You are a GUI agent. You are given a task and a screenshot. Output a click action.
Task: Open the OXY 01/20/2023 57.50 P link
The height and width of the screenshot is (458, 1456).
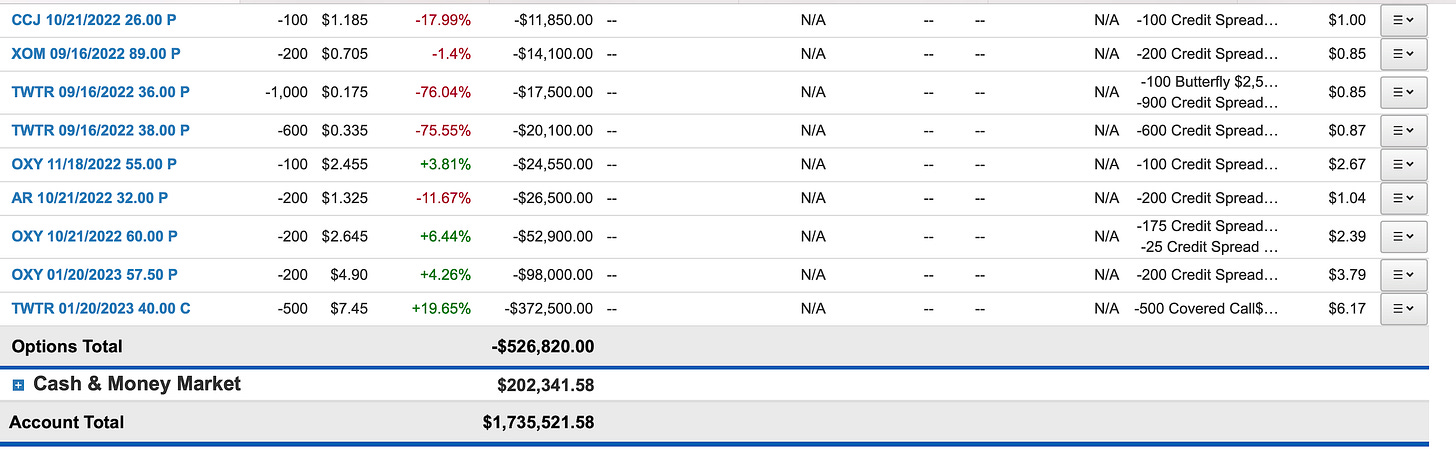94,274
